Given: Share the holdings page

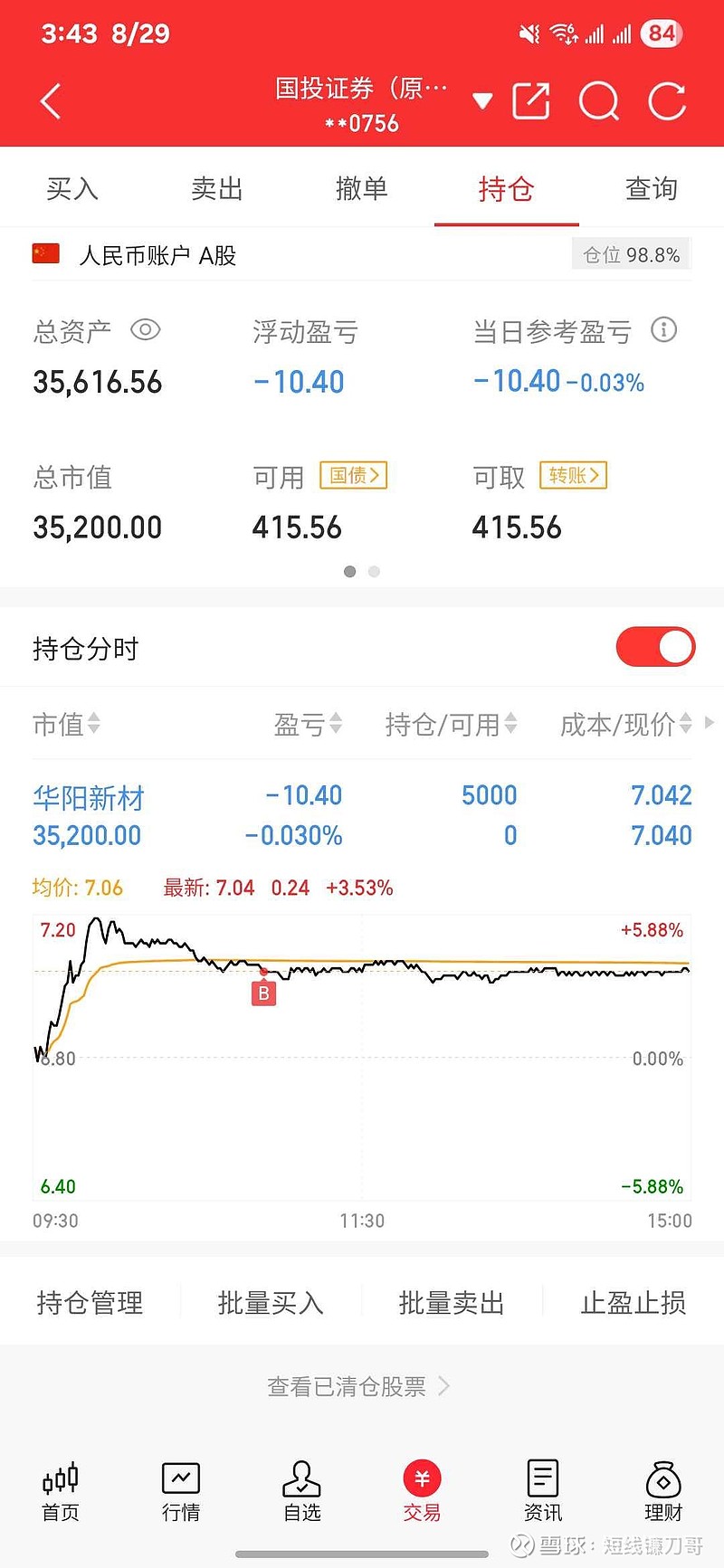Looking at the screenshot, I should (531, 101).
